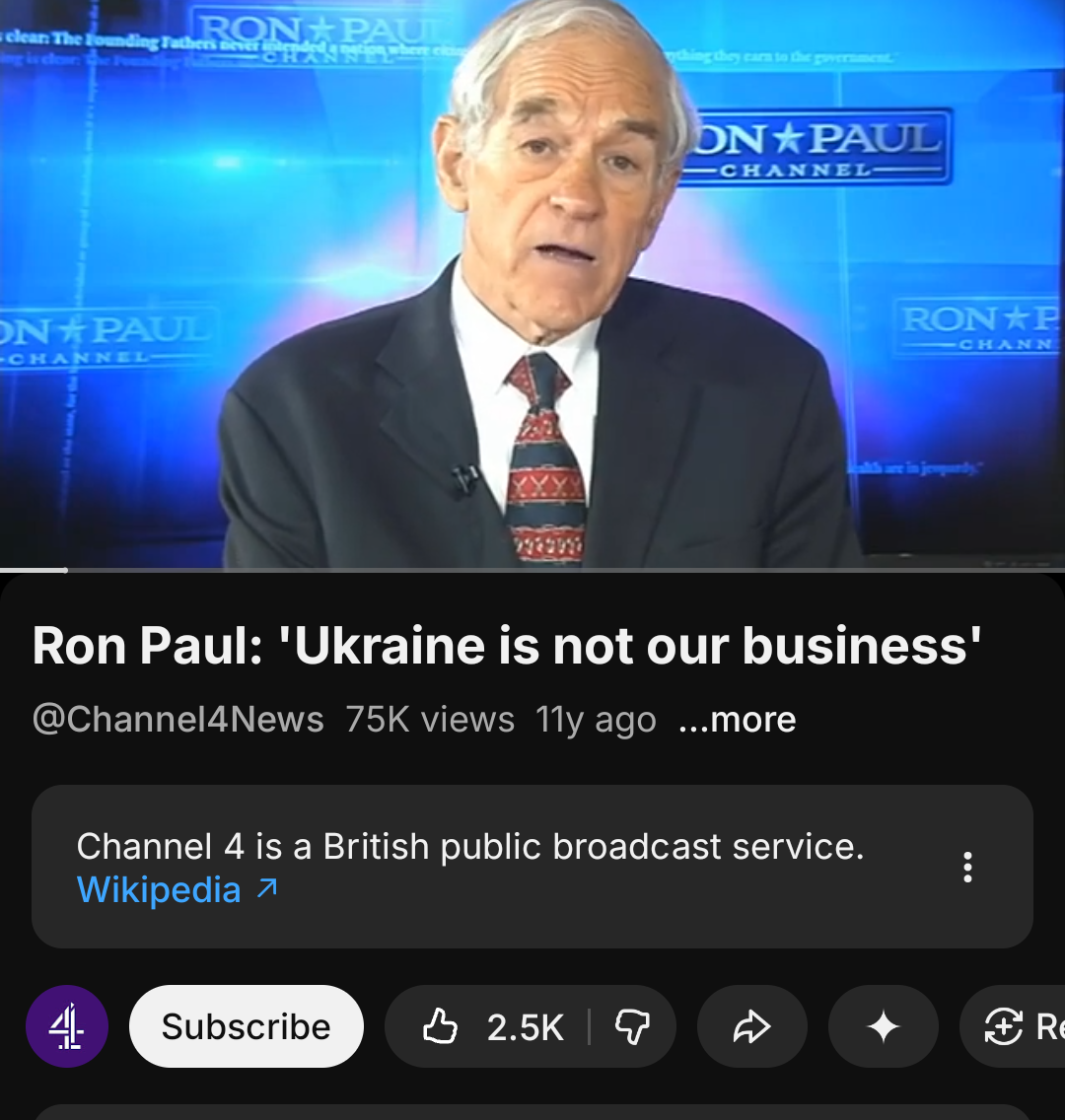This screenshot has height=1120, width=1065.
Task: Subscribe to Channel 4 News
Action: pyautogui.click(x=247, y=1026)
